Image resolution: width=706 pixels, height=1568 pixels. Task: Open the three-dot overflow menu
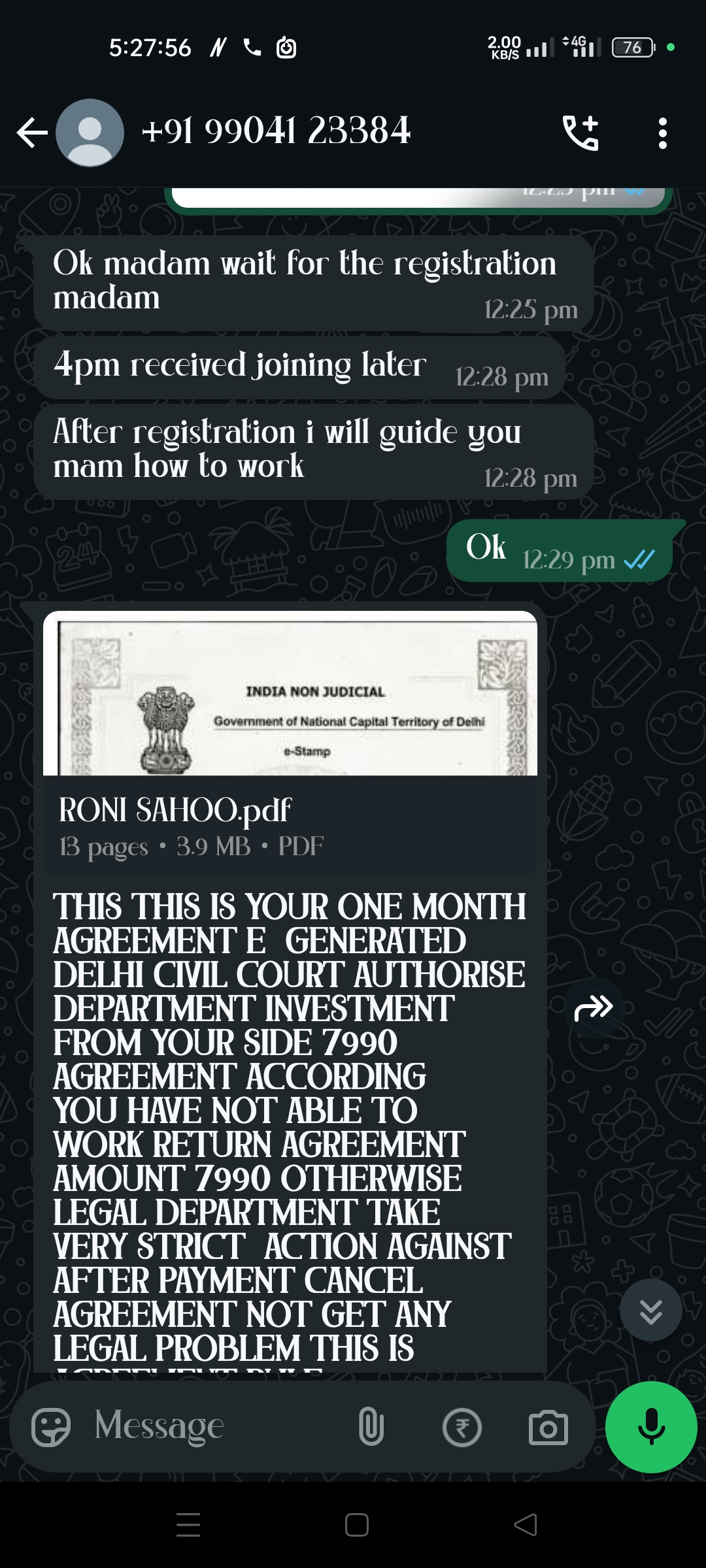point(662,133)
